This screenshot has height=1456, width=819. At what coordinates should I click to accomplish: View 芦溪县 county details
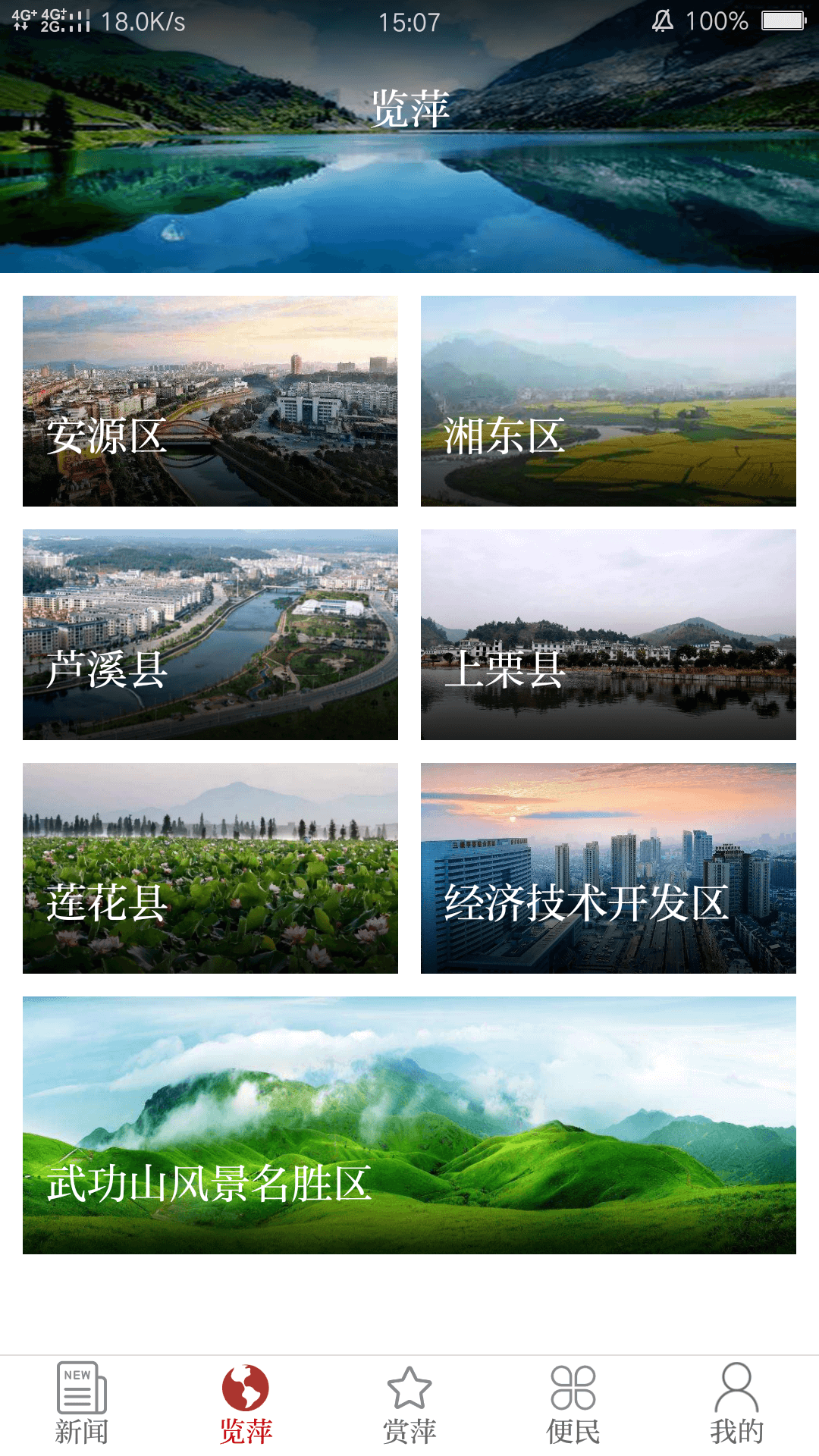[x=209, y=635]
